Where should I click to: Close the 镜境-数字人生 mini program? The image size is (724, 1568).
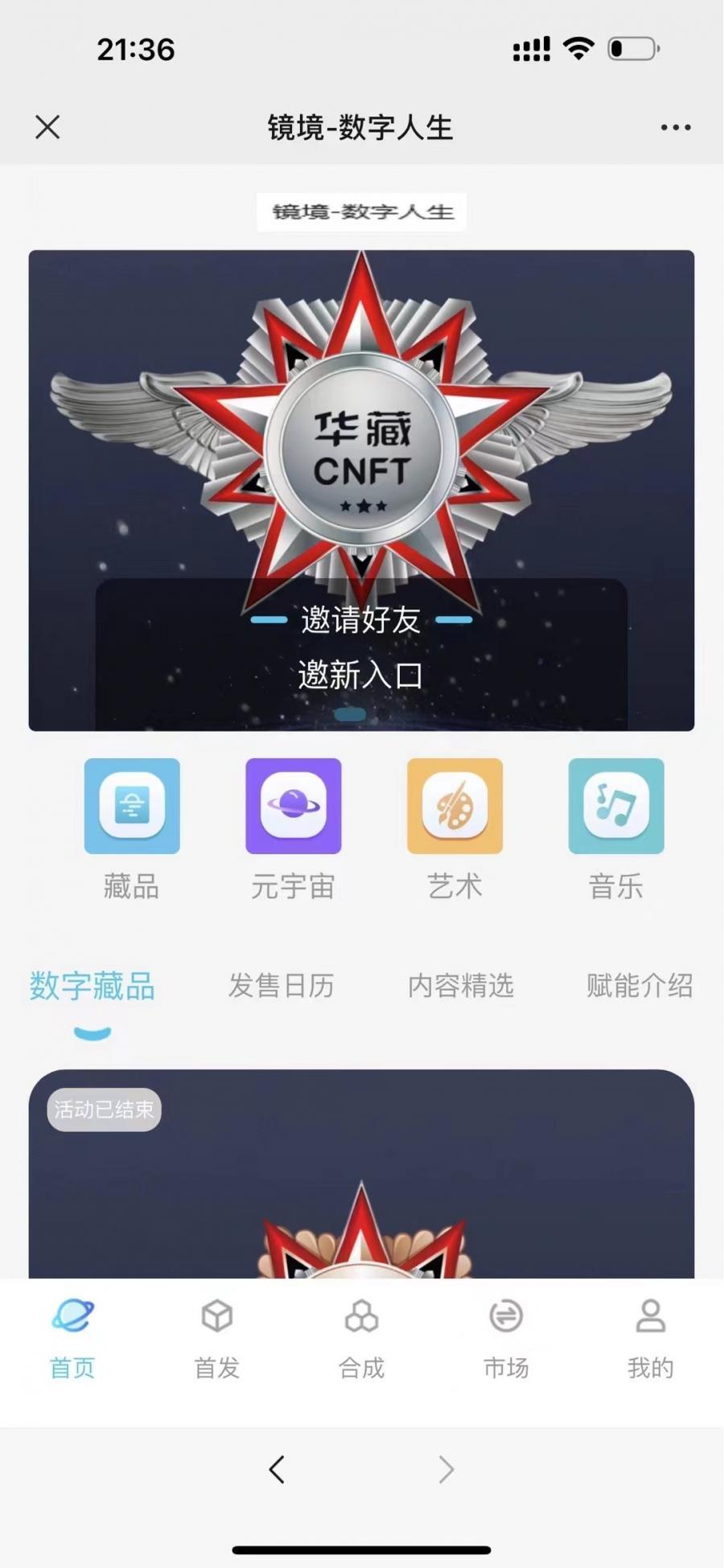(47, 127)
